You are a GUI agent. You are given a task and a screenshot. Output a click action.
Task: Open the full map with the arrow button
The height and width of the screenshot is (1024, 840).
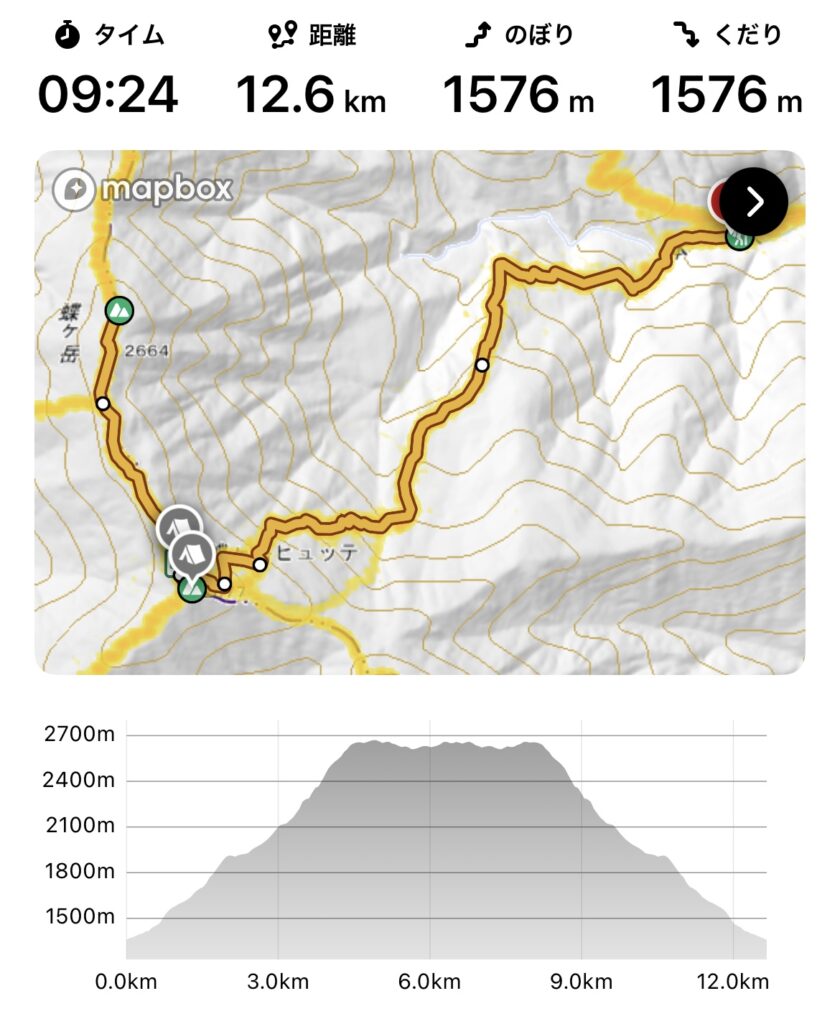755,201
